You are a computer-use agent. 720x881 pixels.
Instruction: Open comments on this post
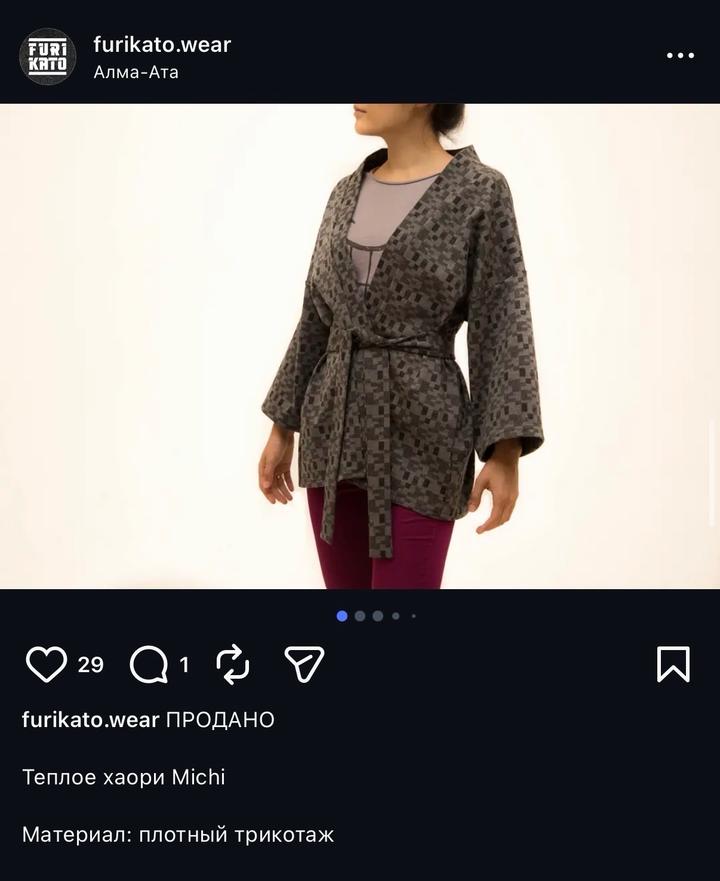[149, 664]
